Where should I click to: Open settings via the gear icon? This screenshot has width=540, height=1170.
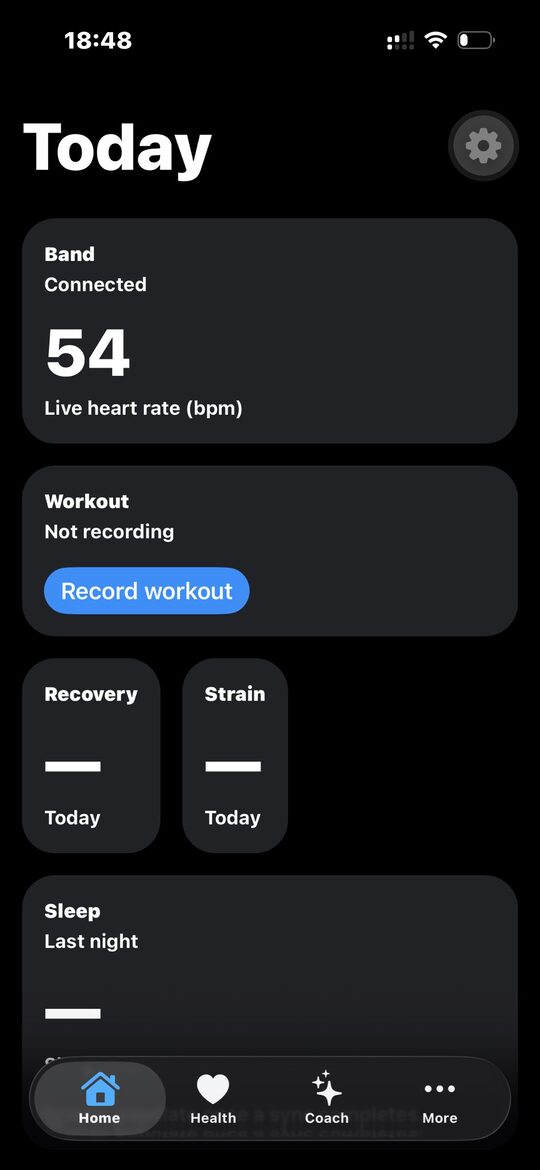pos(483,146)
